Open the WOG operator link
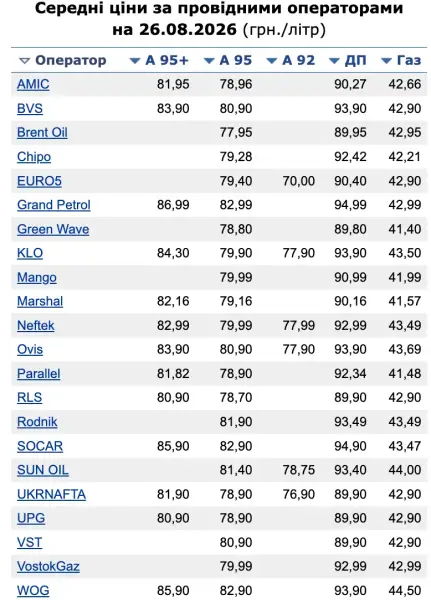Viewport: 431px width, 600px height. 33,591
